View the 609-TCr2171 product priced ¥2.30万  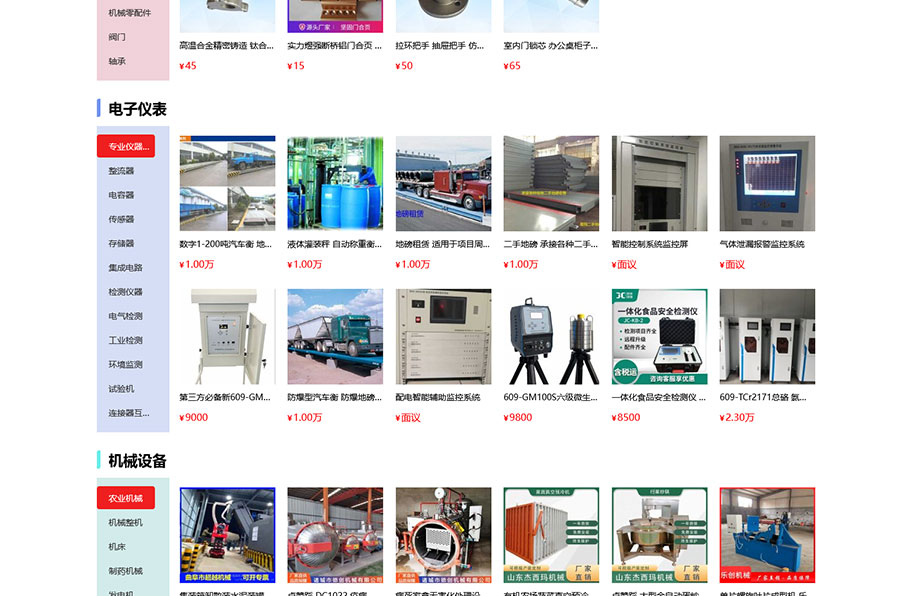(767, 356)
